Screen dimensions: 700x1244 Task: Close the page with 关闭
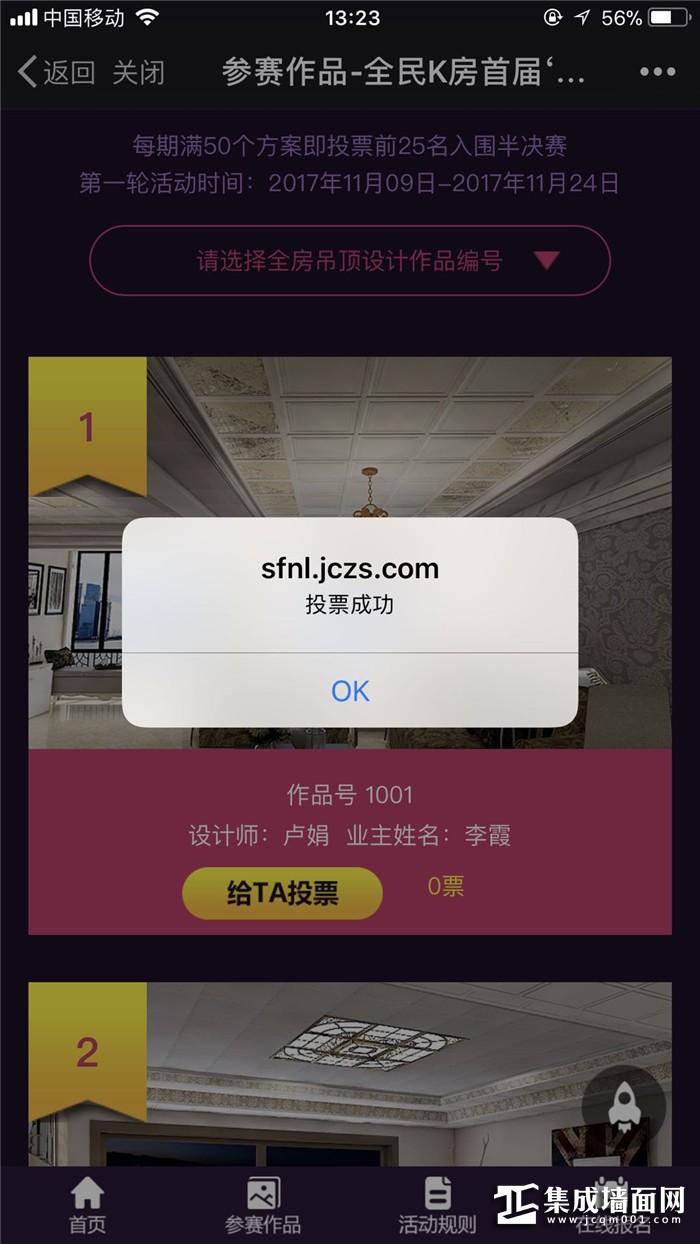click(138, 72)
